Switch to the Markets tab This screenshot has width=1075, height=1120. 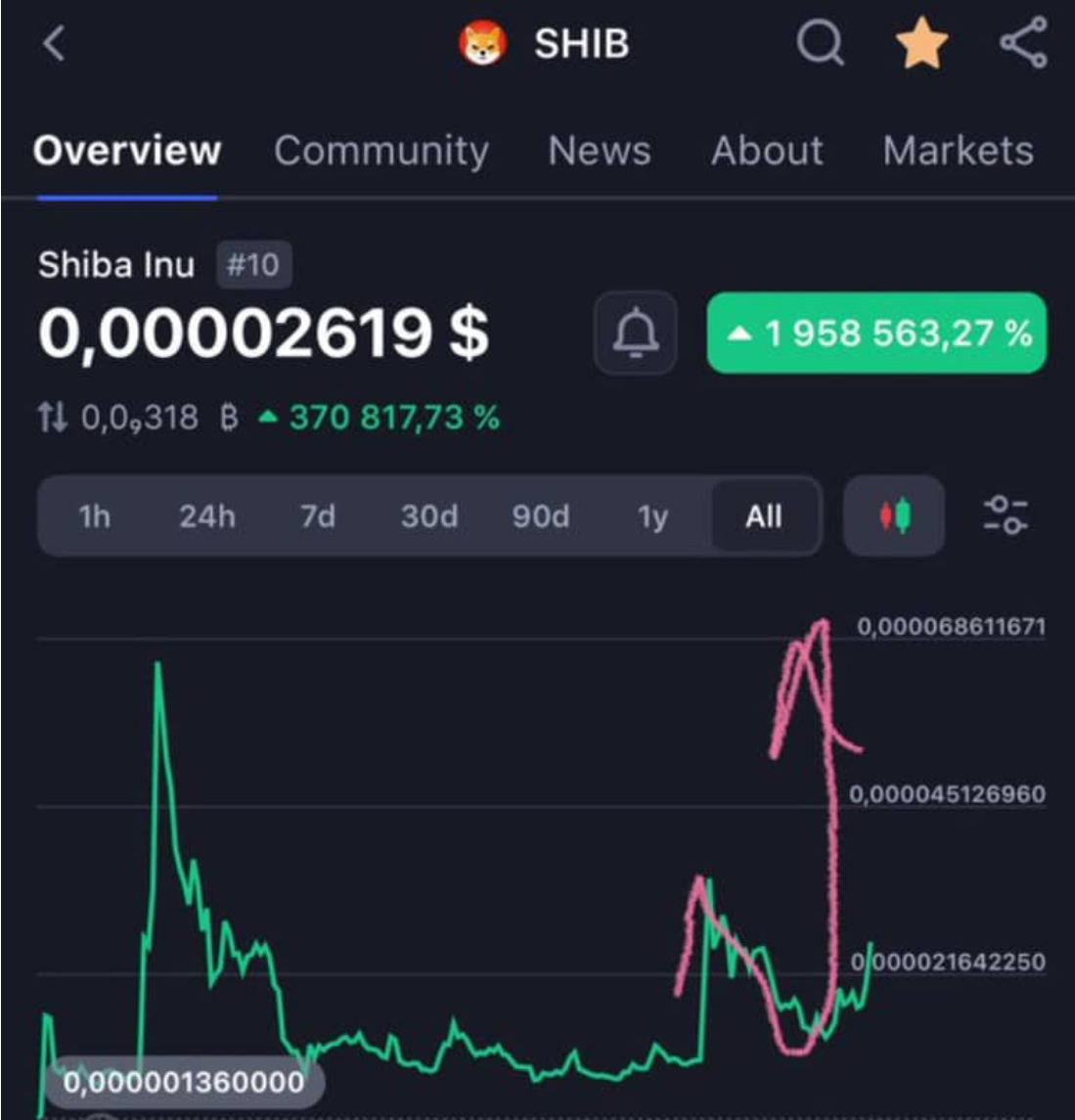958,151
